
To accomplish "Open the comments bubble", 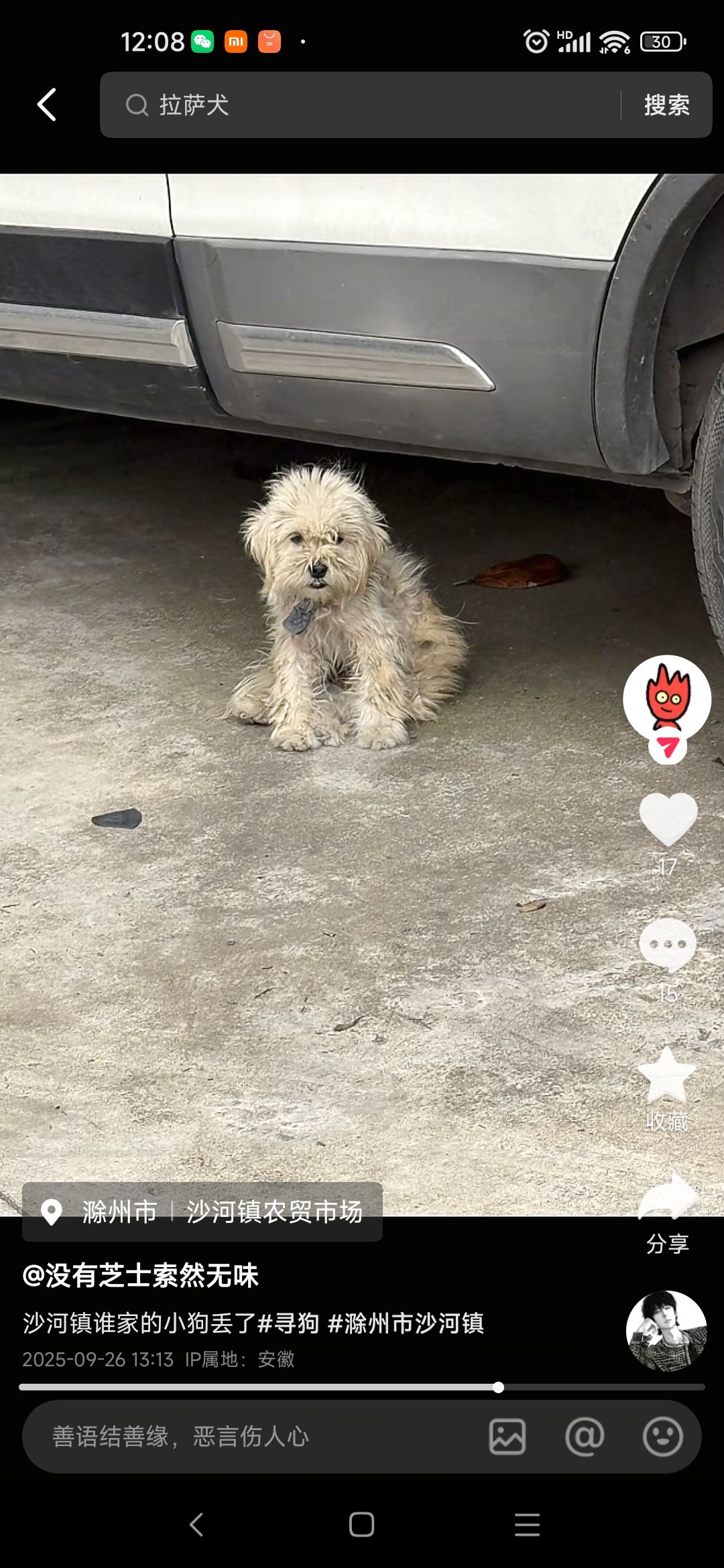I will 668,945.
